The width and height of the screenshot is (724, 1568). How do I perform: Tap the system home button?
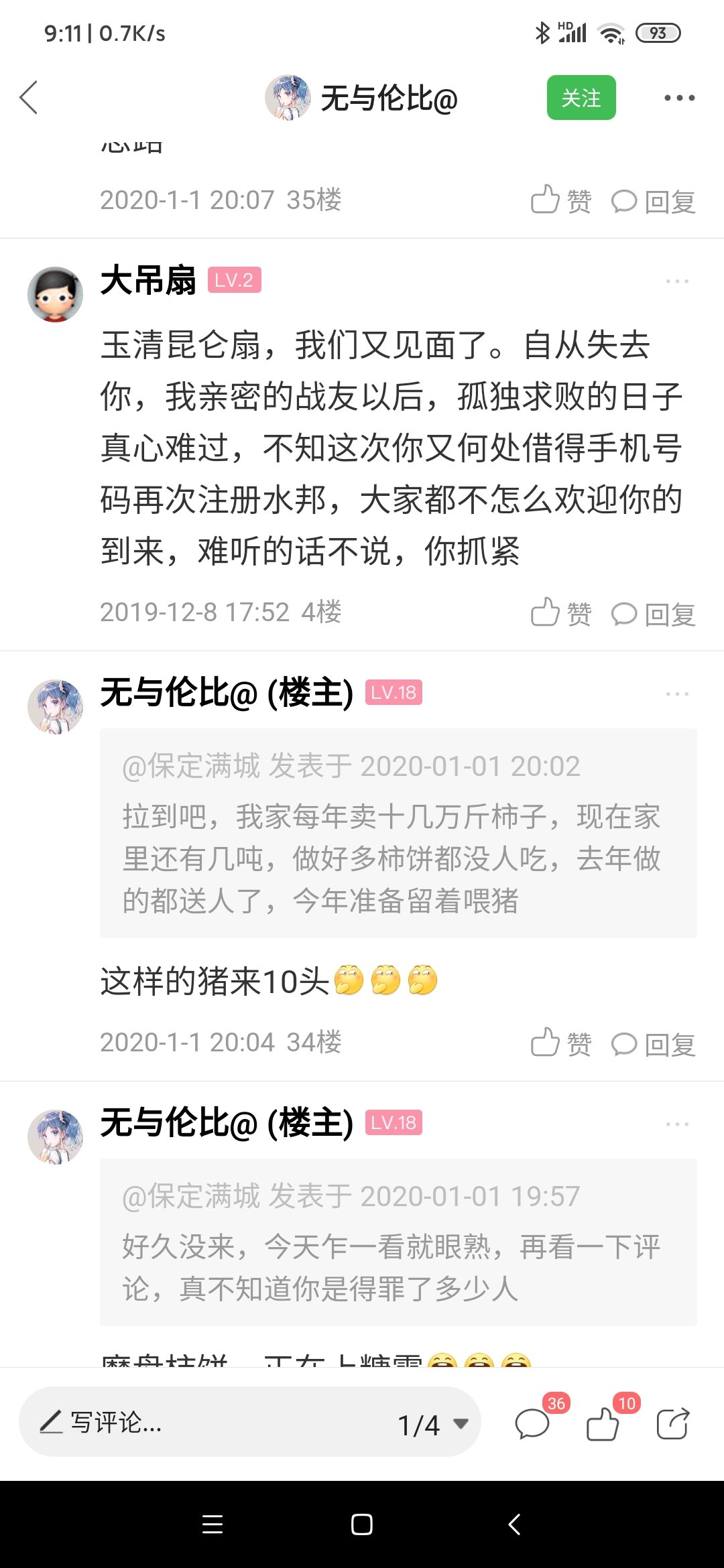pos(362,1524)
